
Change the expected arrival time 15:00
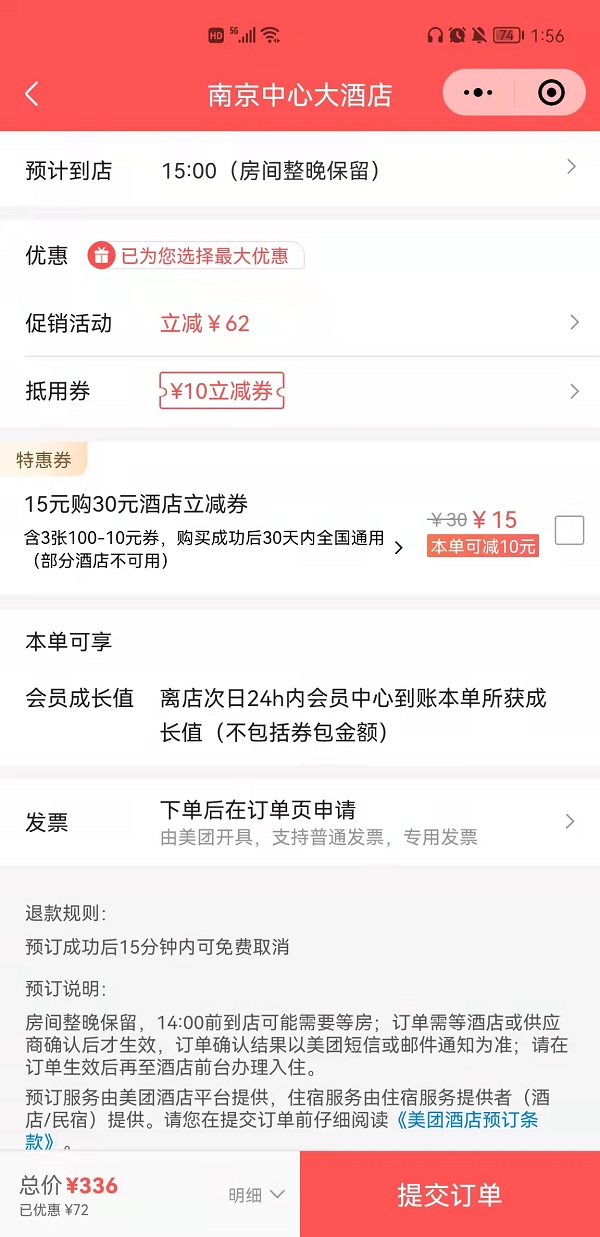tap(300, 170)
